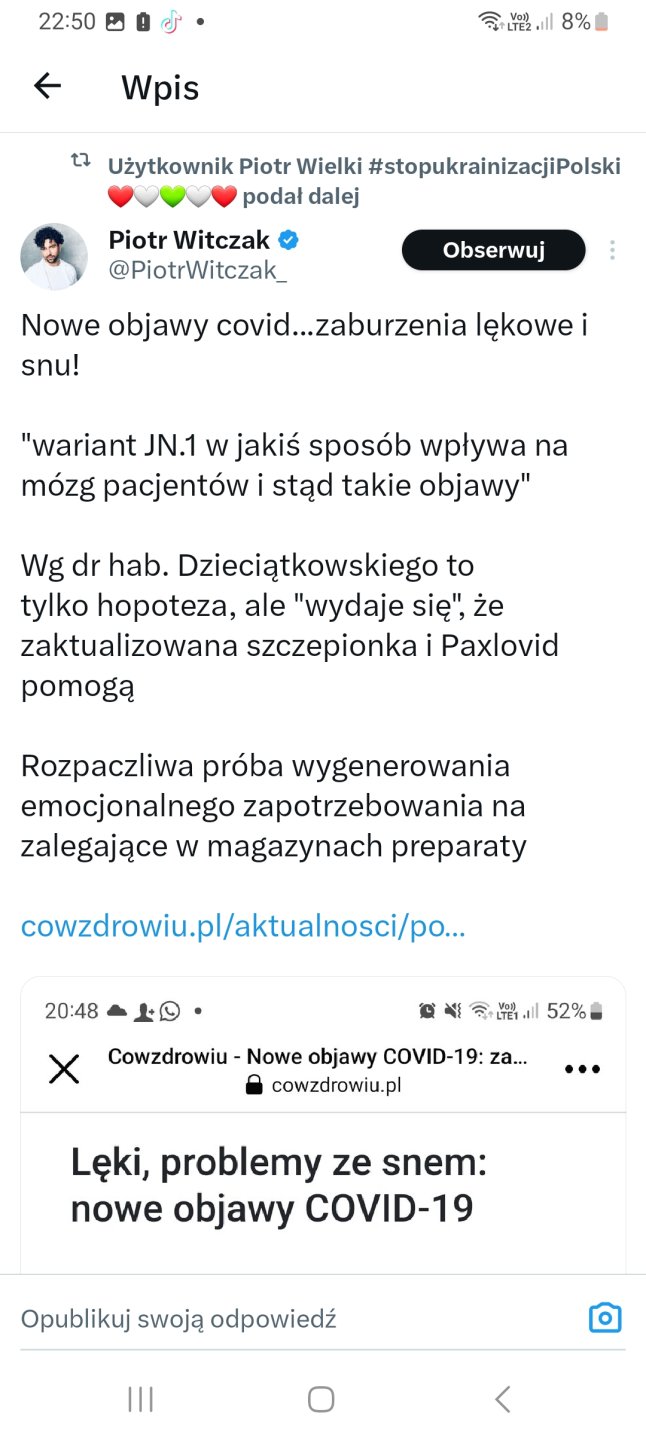Open Piotr Witczak's profile picture

(54, 256)
